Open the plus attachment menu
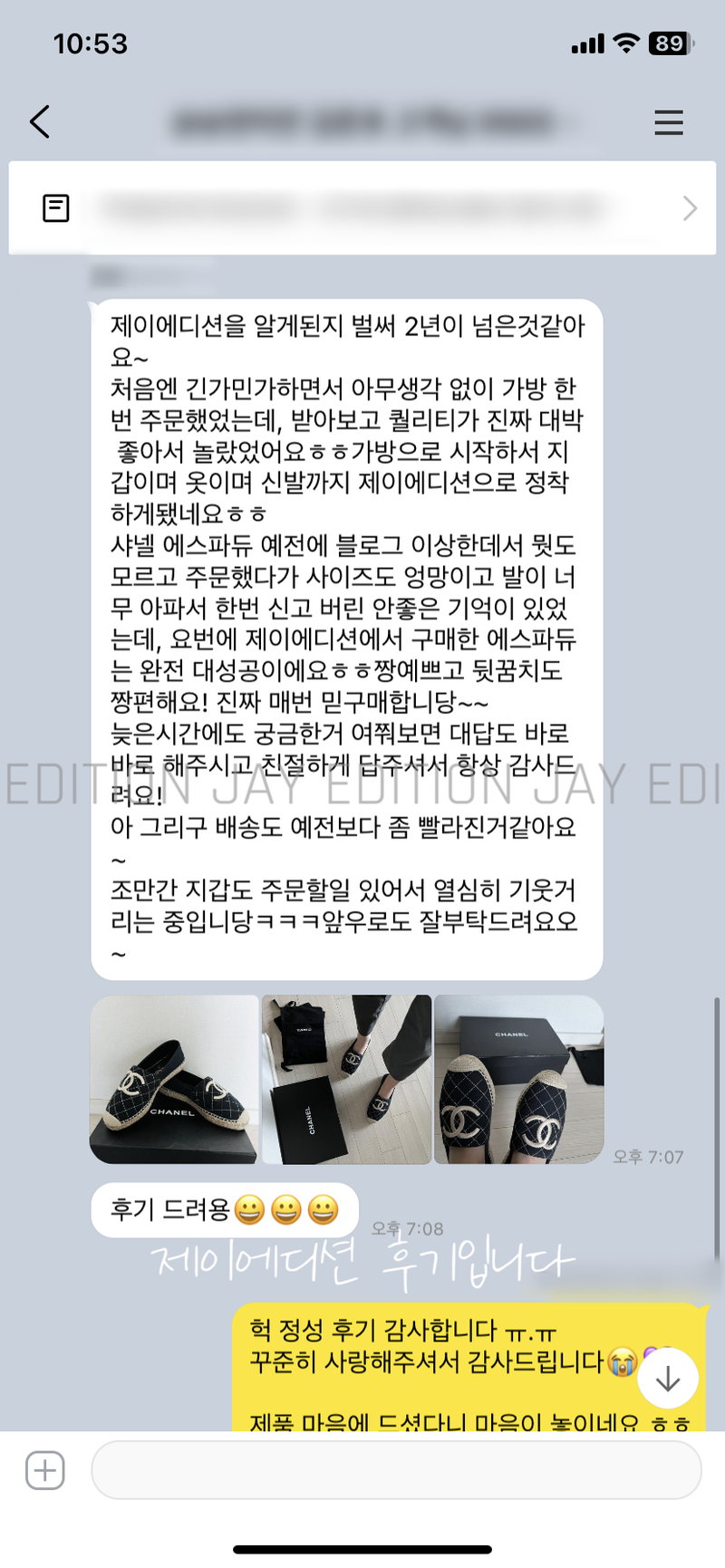Image resolution: width=725 pixels, height=1568 pixels. click(45, 1470)
